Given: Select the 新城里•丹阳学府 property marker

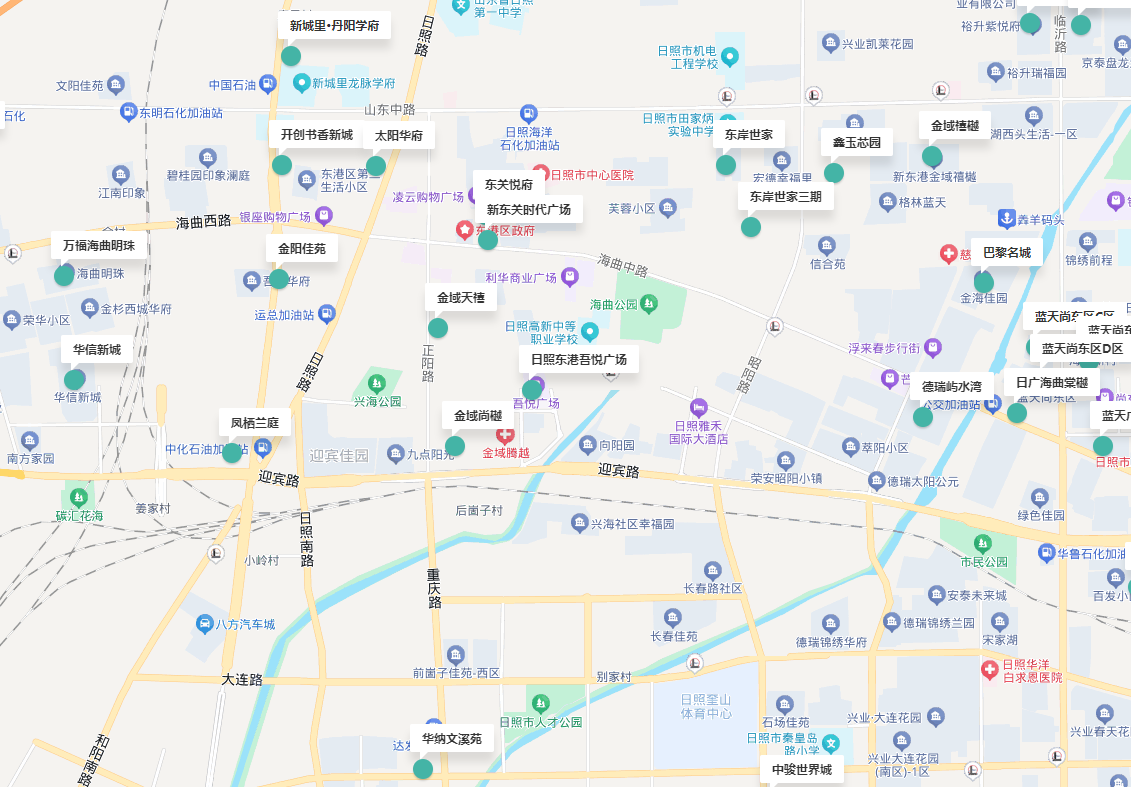Looking at the screenshot, I should [x=291, y=56].
